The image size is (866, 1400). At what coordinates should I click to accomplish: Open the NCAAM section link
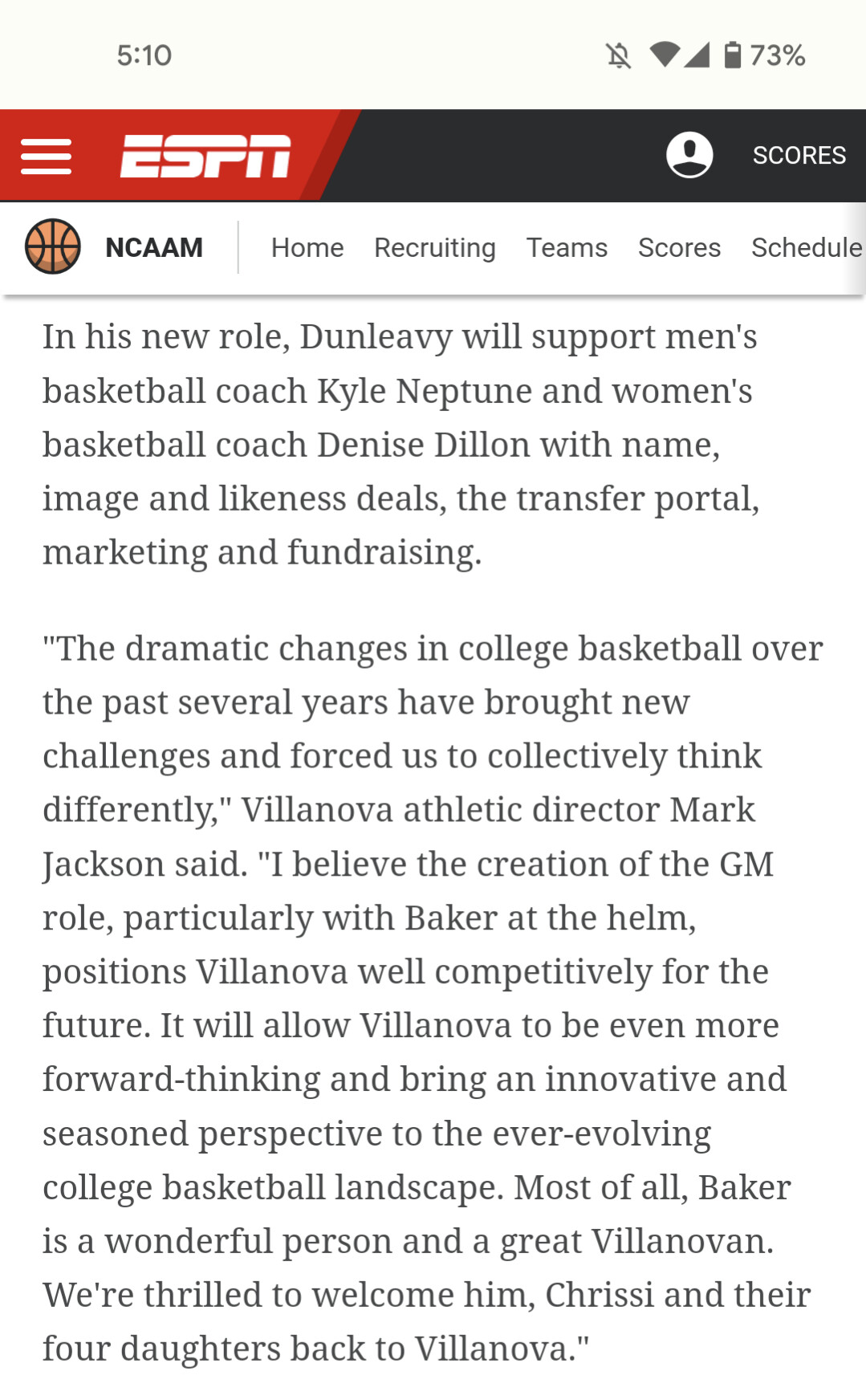[x=153, y=247]
